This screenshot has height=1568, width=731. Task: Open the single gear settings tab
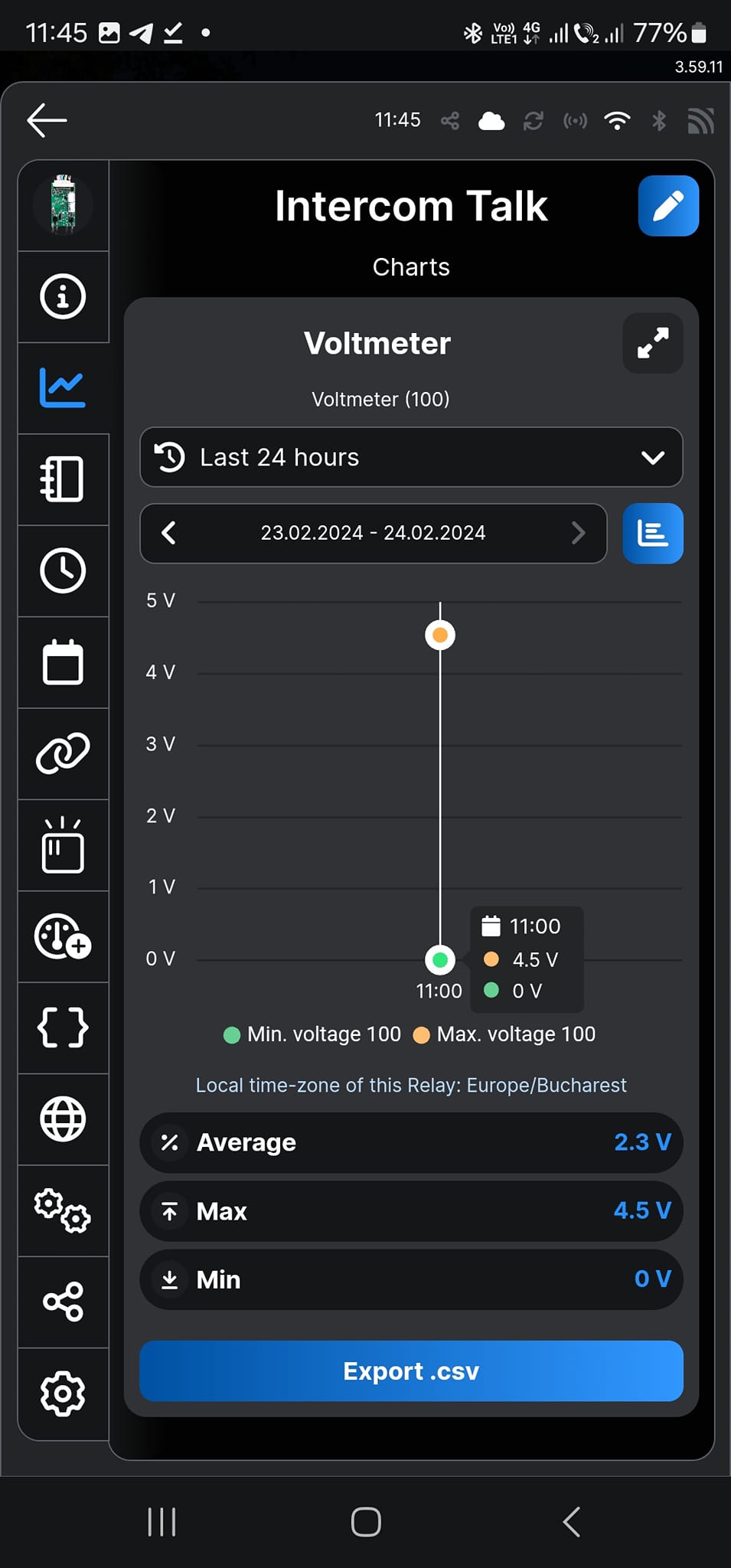pyautogui.click(x=63, y=1393)
